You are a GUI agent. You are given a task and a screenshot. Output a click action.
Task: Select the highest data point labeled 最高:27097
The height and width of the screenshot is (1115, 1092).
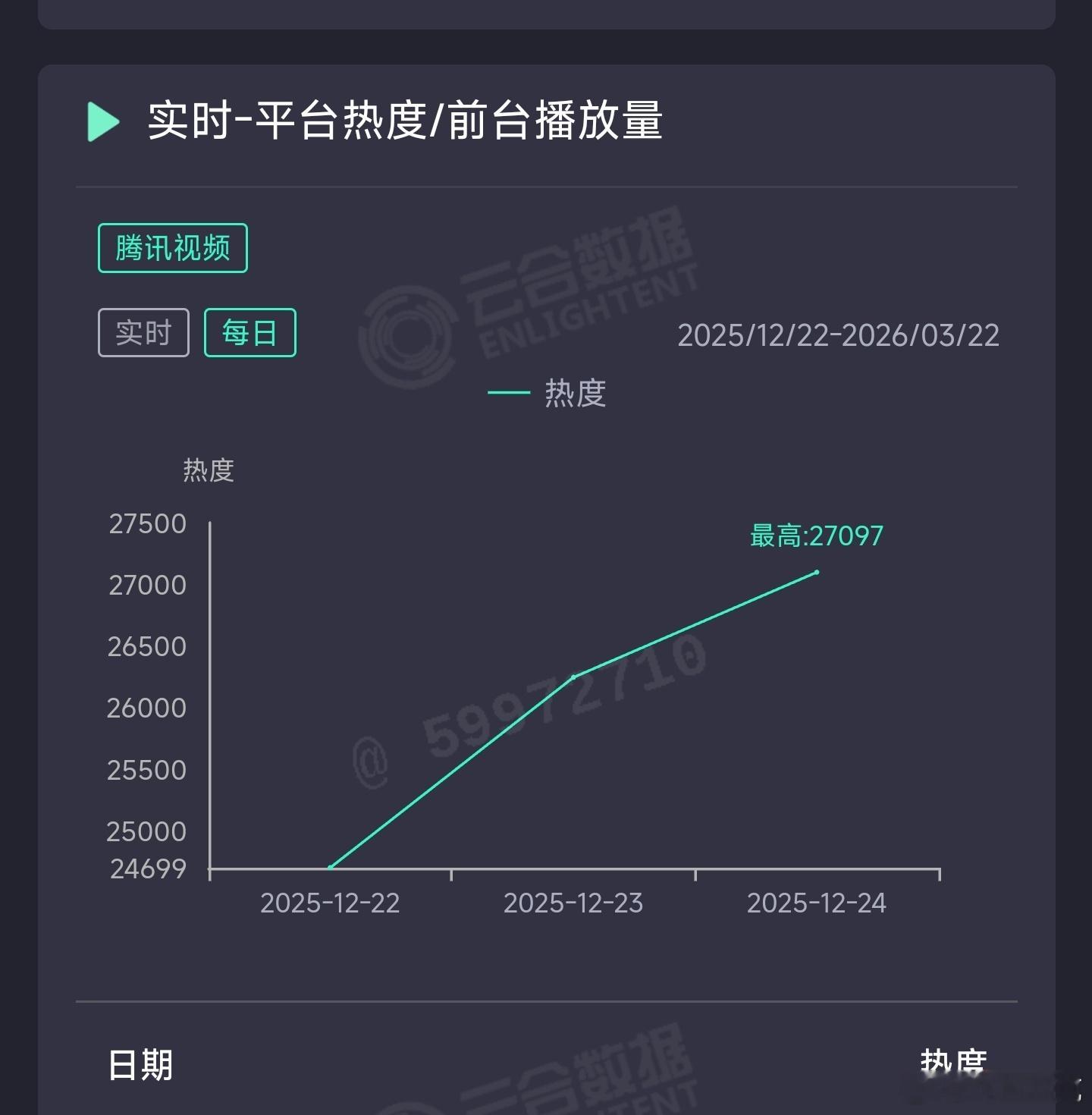click(x=816, y=573)
